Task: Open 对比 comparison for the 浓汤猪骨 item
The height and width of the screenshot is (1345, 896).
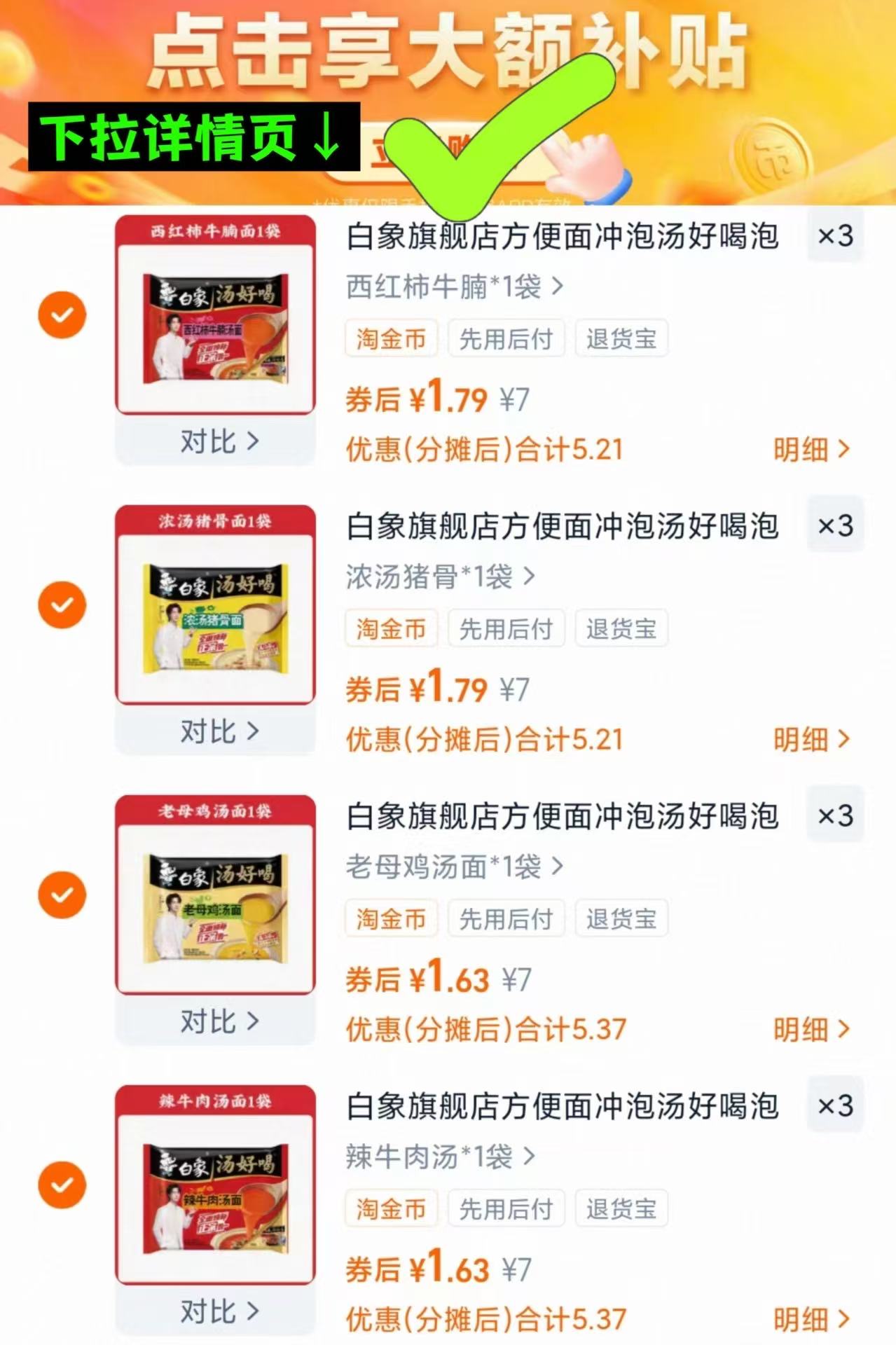Action: click(x=215, y=732)
